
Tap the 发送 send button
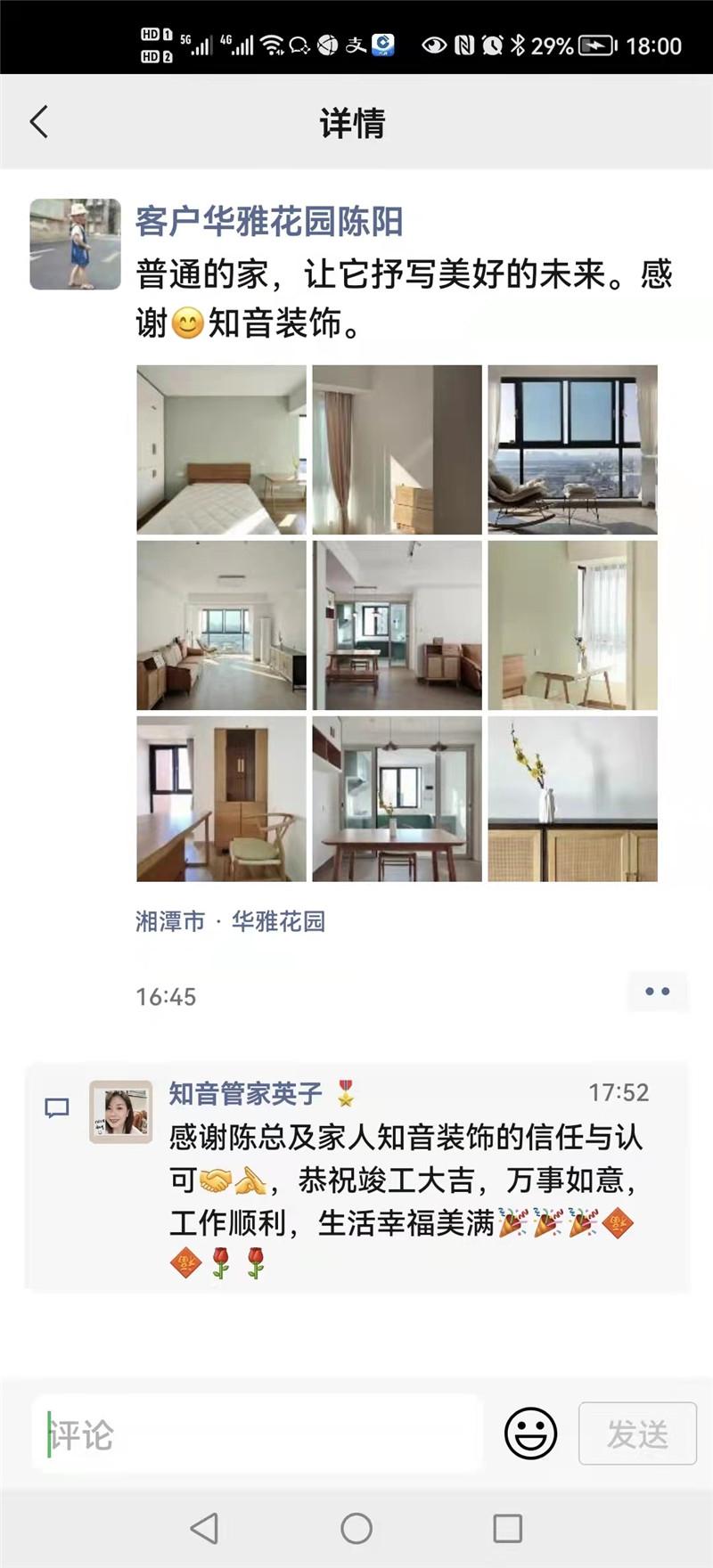click(637, 1433)
